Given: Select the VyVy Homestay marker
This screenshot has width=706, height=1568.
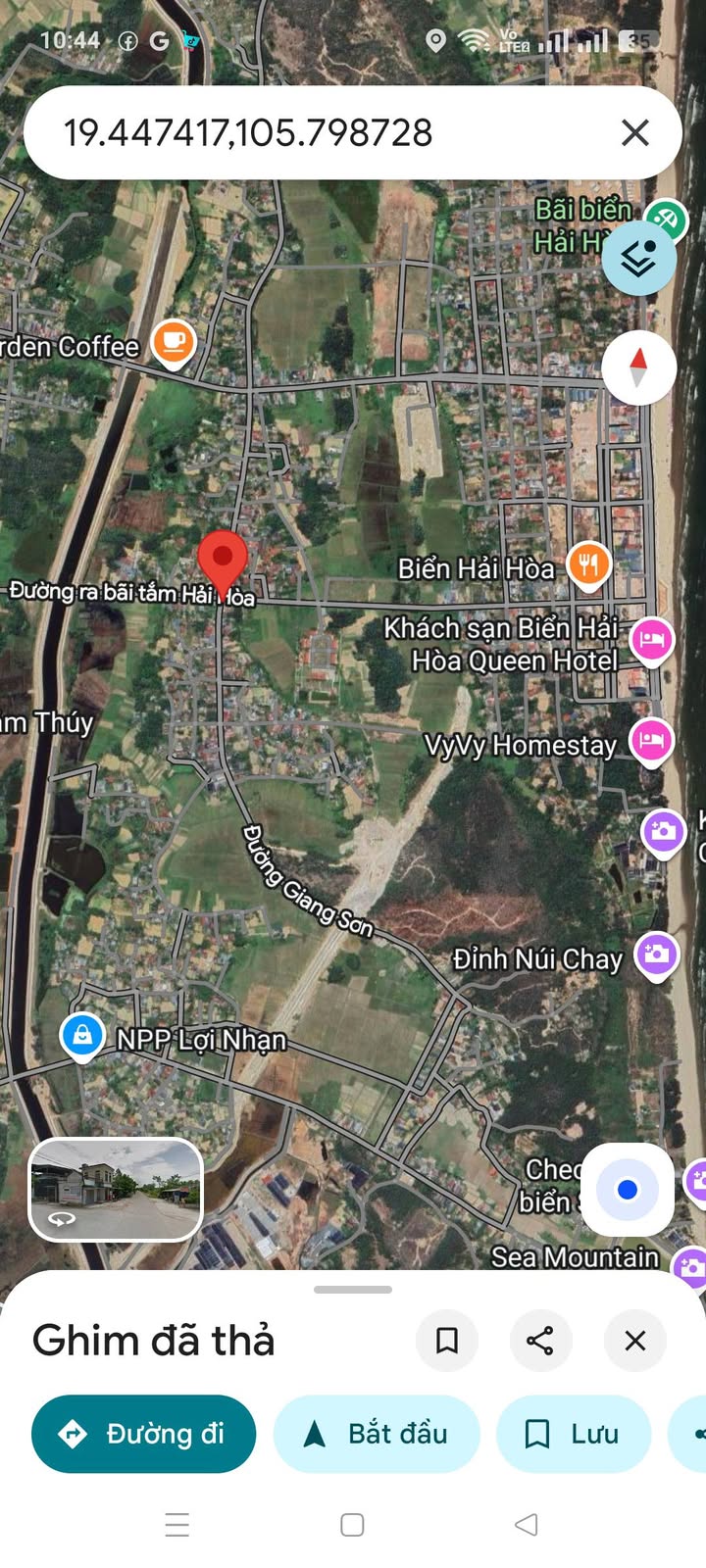Looking at the screenshot, I should pos(651,741).
